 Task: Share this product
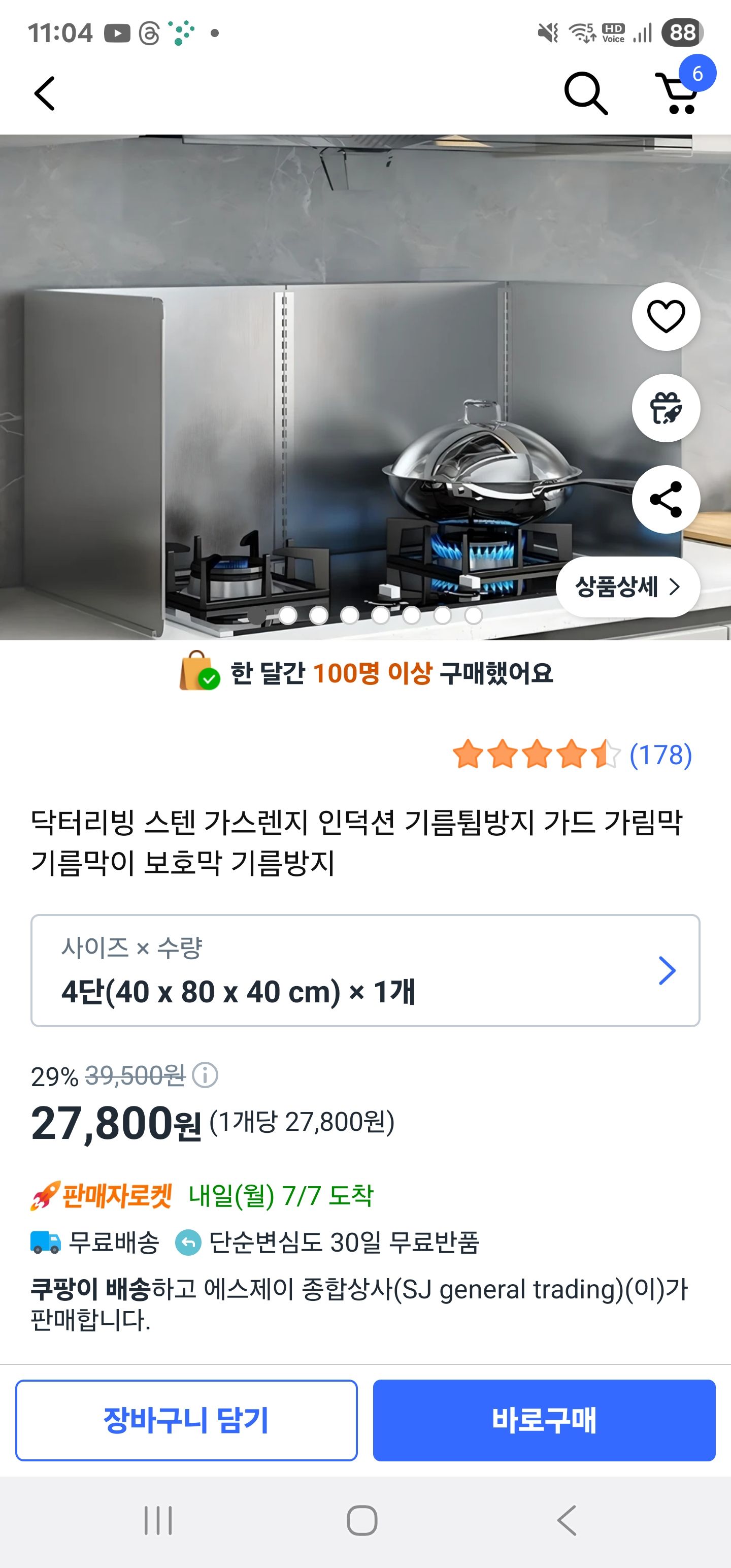[x=666, y=499]
